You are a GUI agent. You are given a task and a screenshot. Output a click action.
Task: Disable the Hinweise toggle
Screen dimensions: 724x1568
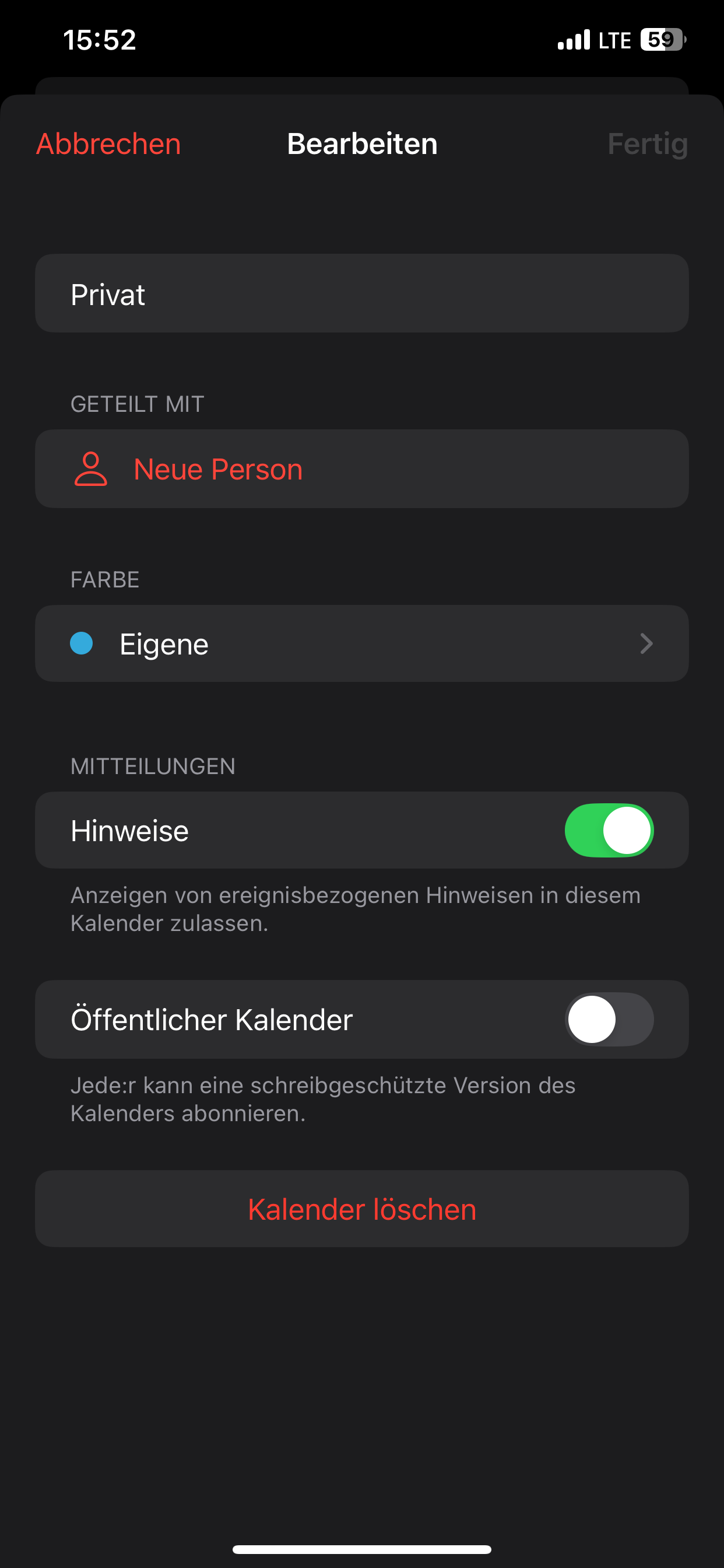[609, 830]
